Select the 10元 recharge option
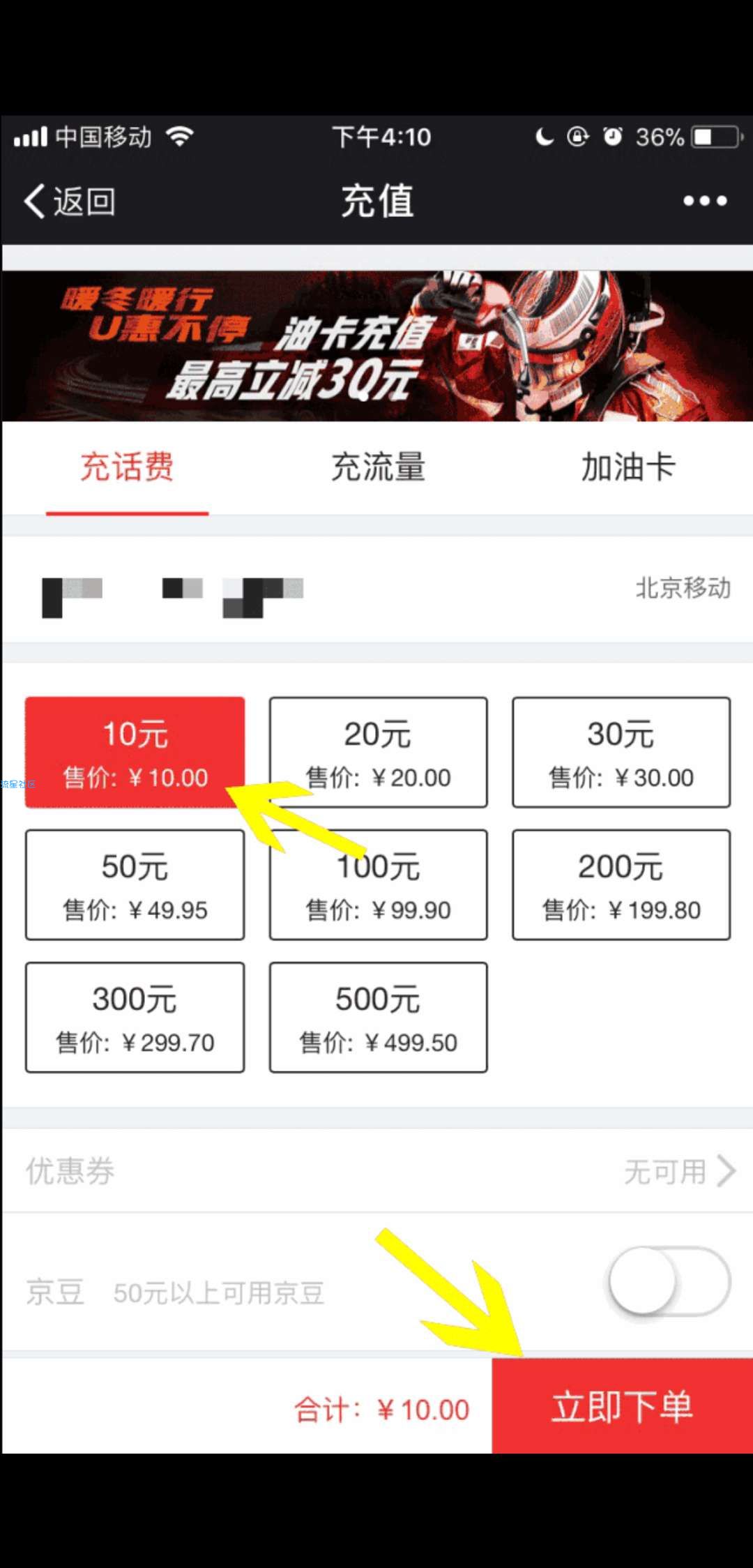 (135, 752)
